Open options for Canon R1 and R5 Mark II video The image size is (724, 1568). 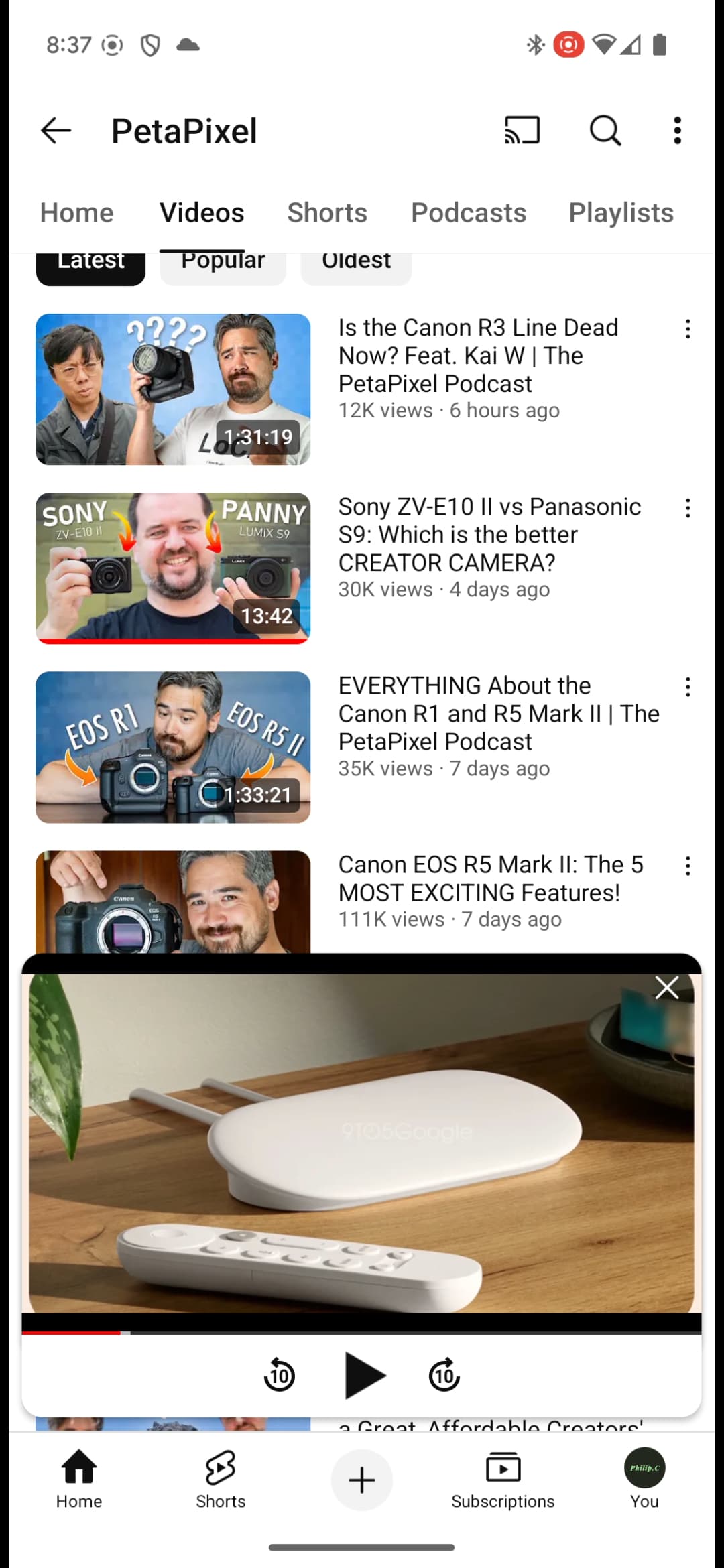688,687
